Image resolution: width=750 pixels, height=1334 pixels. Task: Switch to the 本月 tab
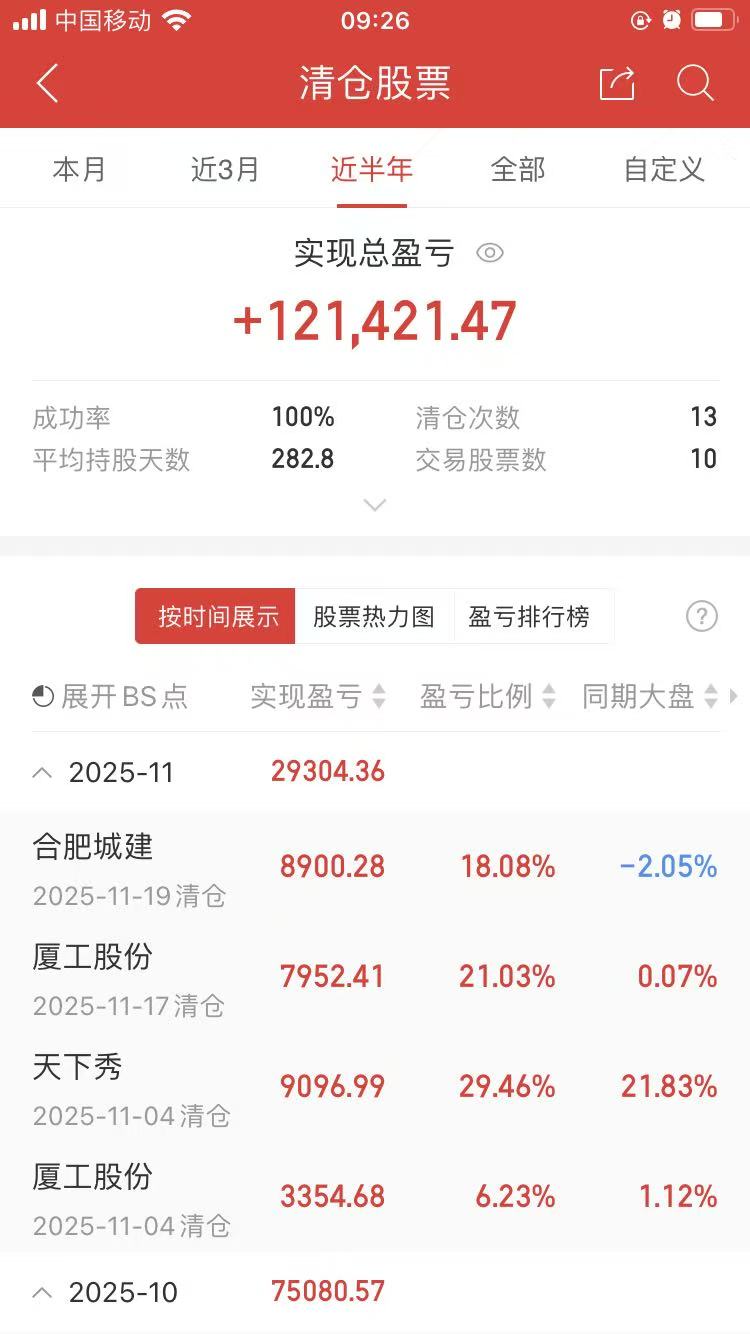[x=79, y=169]
